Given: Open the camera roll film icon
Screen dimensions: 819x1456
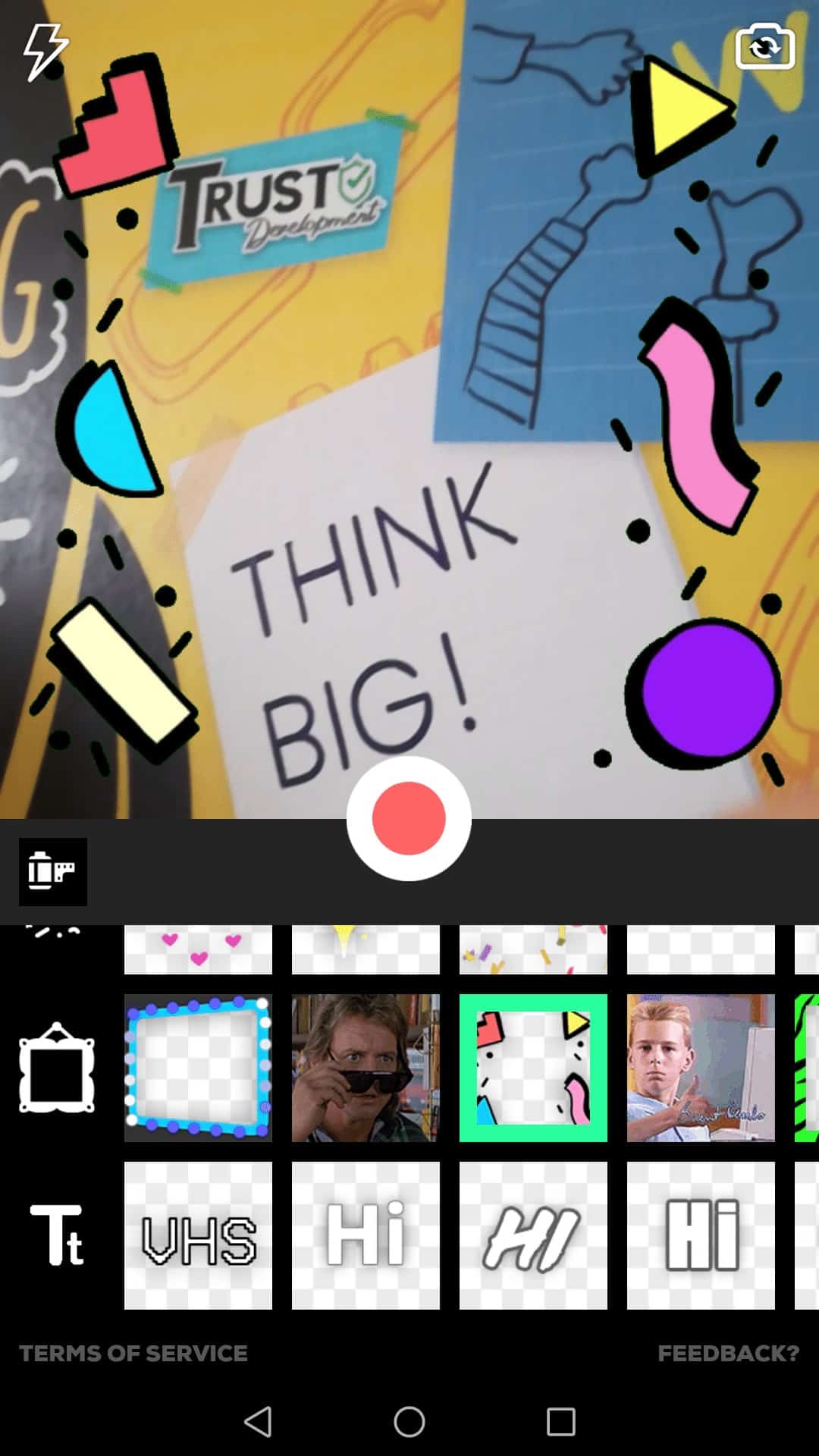Looking at the screenshot, I should pyautogui.click(x=52, y=872).
